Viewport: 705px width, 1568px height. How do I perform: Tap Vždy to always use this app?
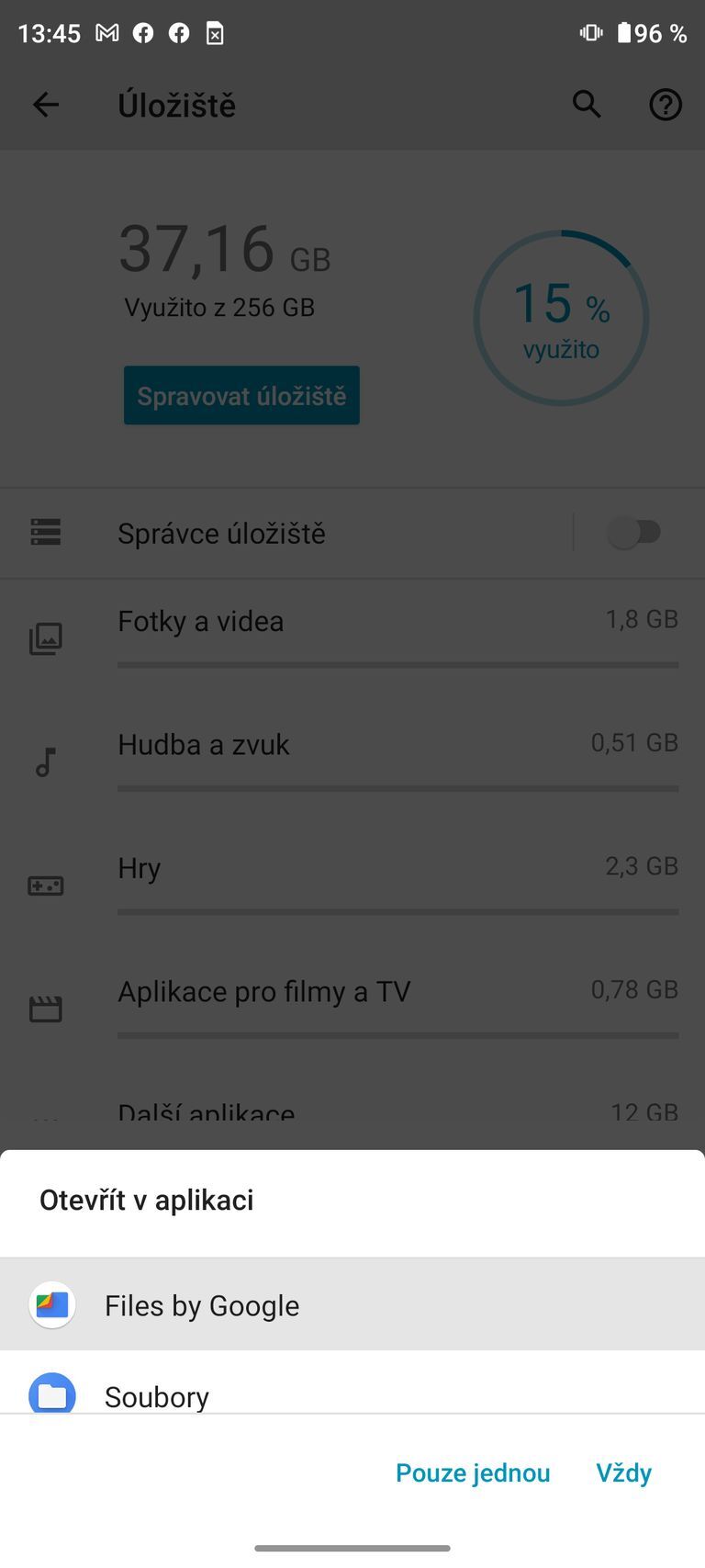point(623,1472)
